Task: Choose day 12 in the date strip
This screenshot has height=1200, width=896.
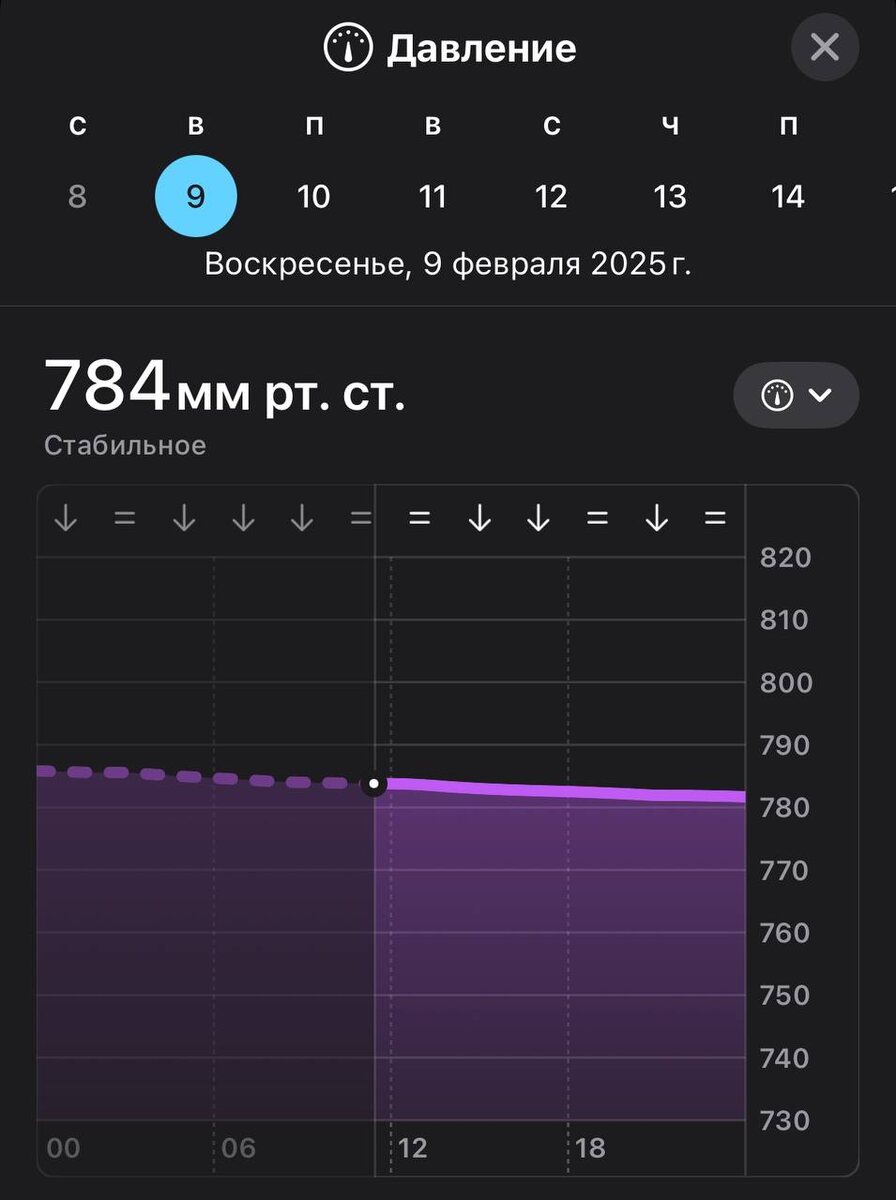Action: coord(551,196)
